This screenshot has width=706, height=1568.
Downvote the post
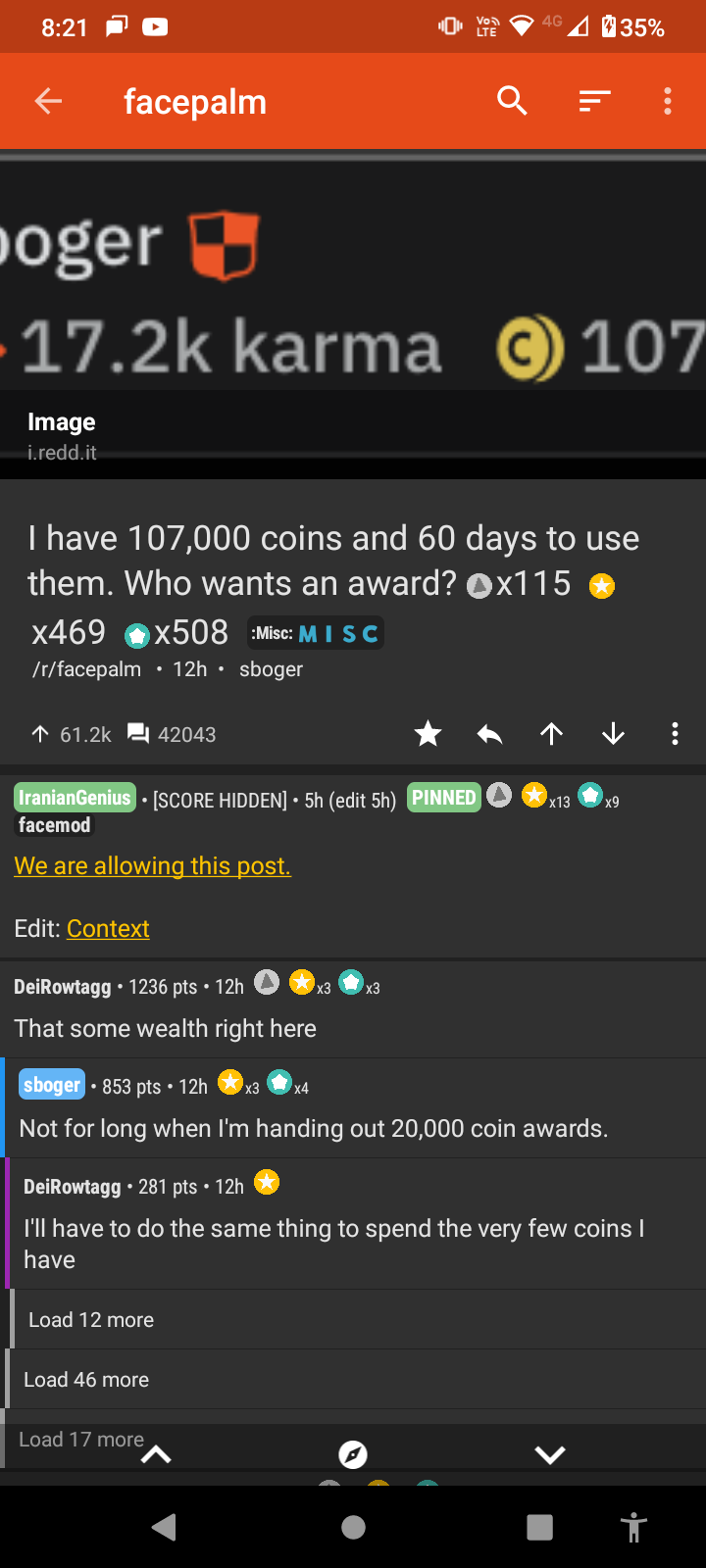[613, 734]
